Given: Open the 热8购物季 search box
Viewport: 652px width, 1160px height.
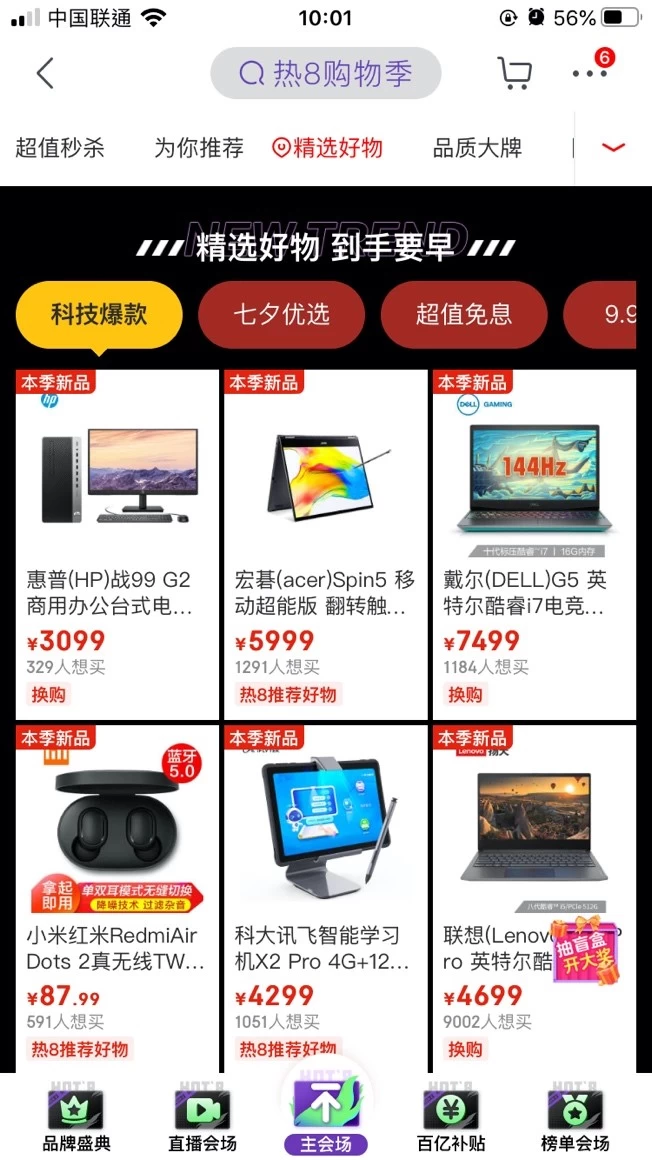Looking at the screenshot, I should tap(325, 73).
